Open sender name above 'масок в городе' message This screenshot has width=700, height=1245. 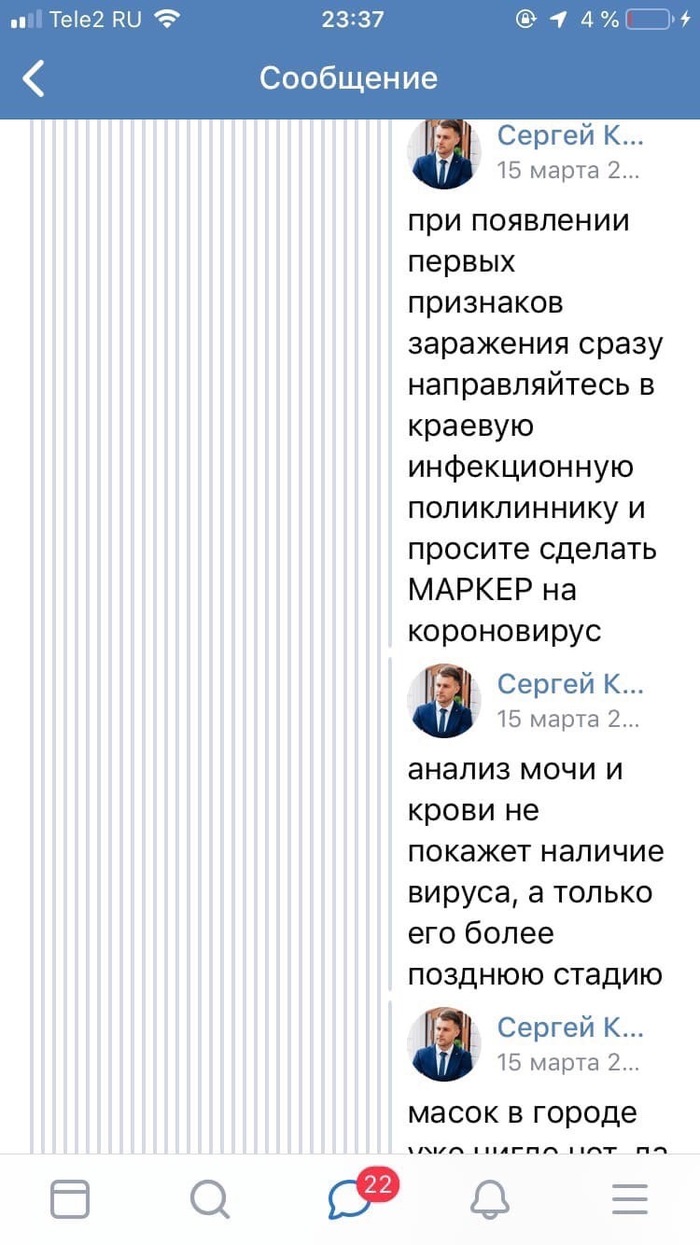(x=570, y=1027)
